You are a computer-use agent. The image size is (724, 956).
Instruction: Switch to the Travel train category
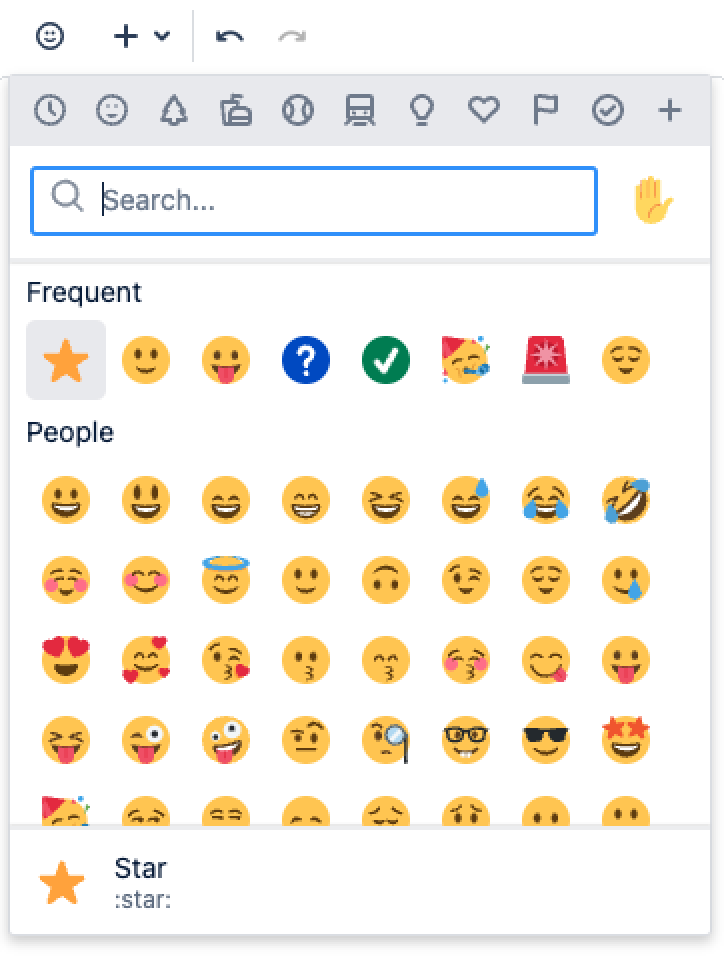coord(360,110)
